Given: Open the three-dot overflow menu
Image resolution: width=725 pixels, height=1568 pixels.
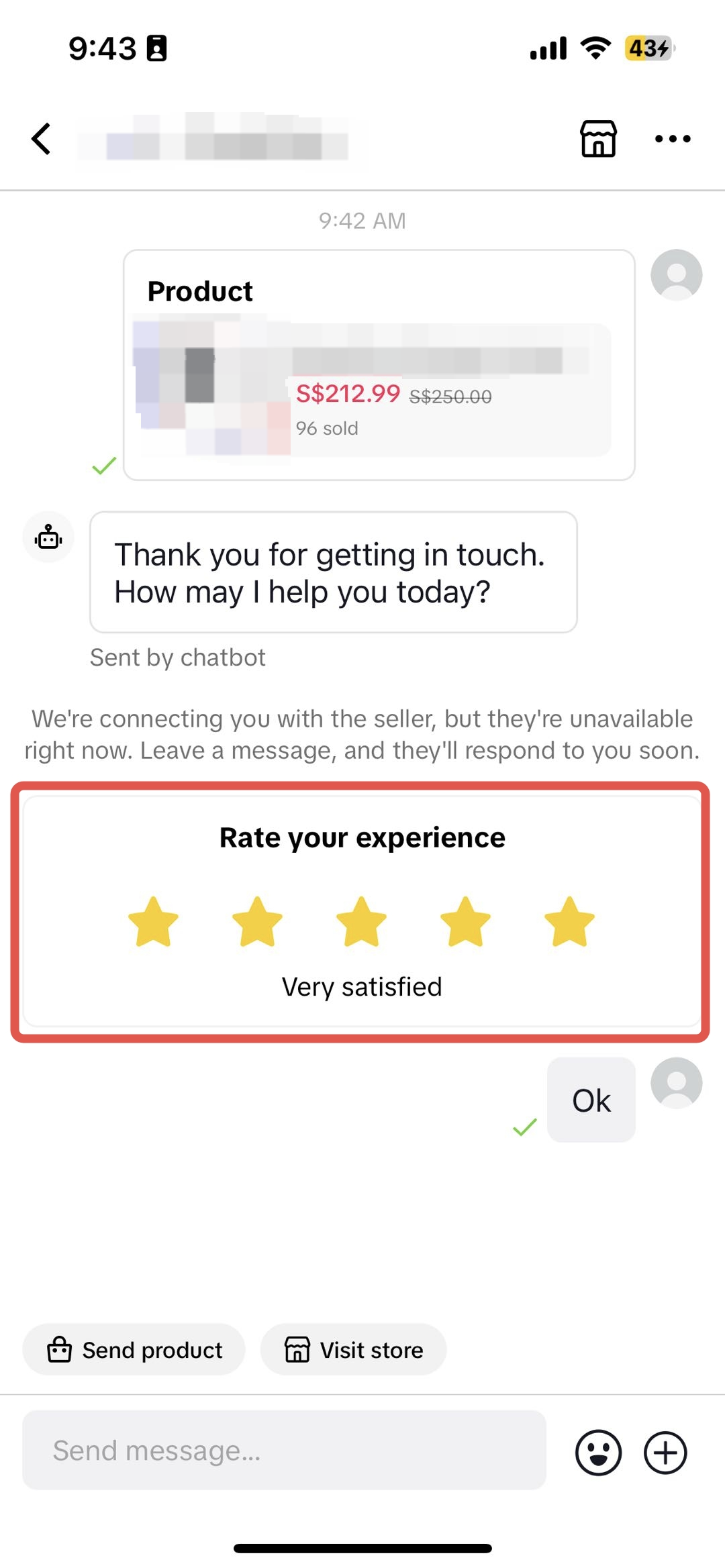Looking at the screenshot, I should (672, 139).
